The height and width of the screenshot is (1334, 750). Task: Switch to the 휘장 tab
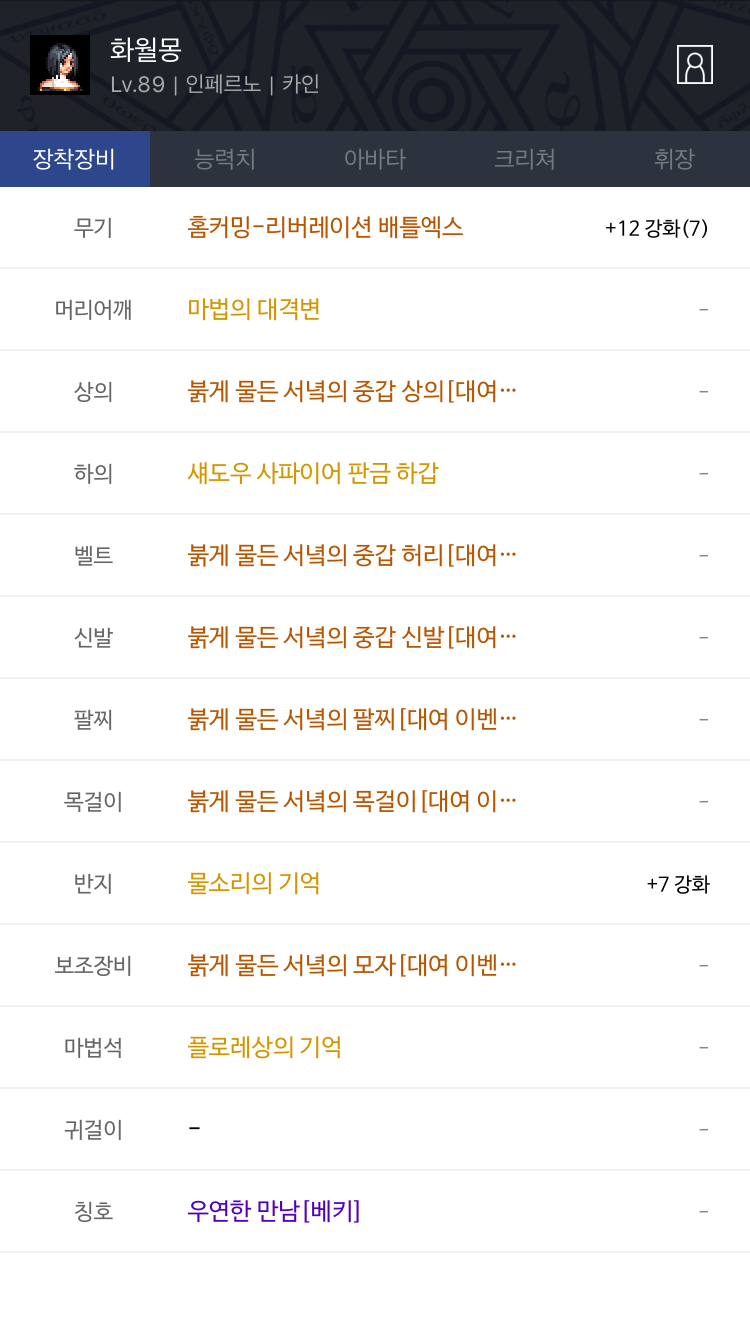click(675, 159)
